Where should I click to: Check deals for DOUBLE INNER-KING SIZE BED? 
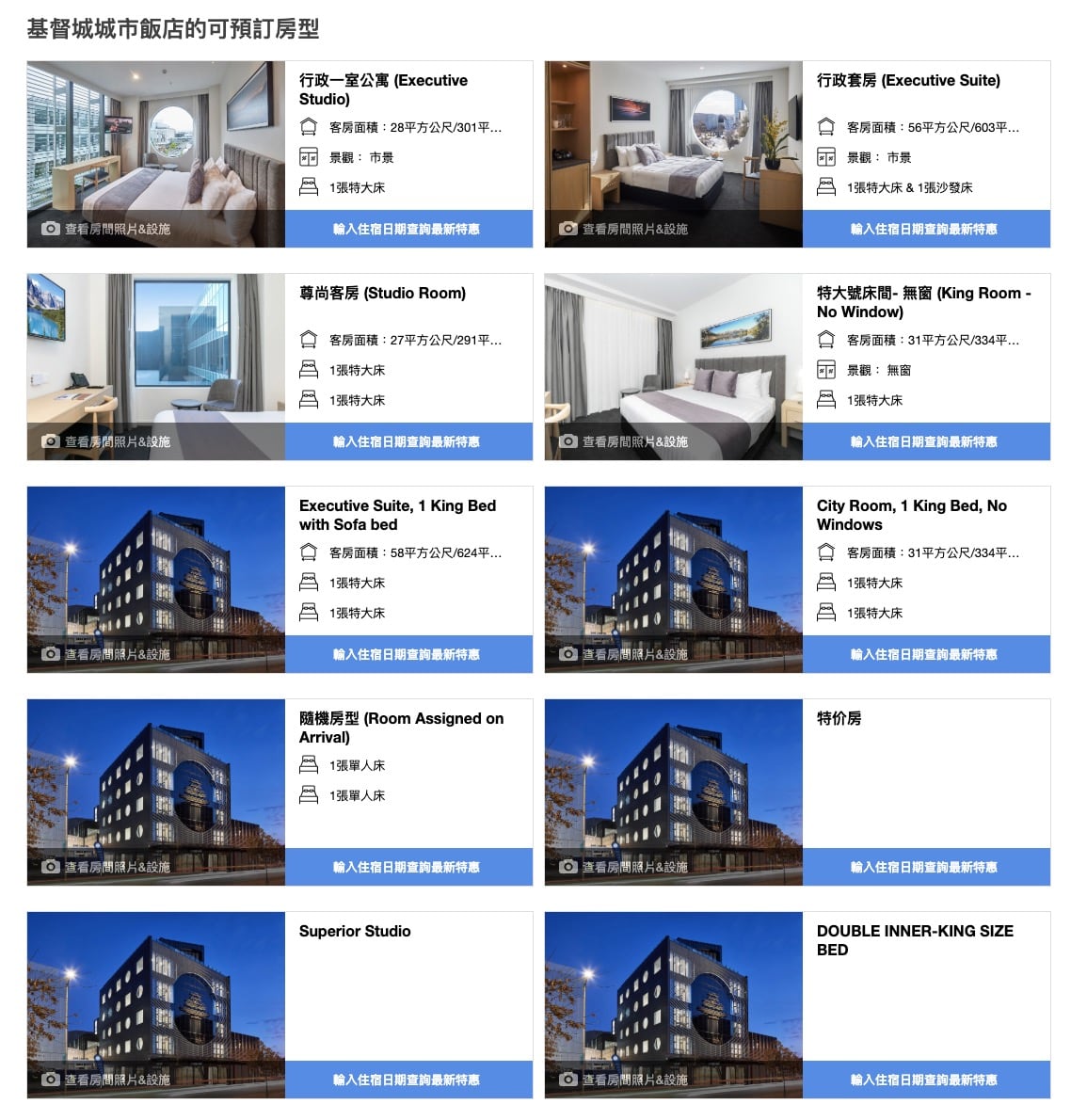925,1080
